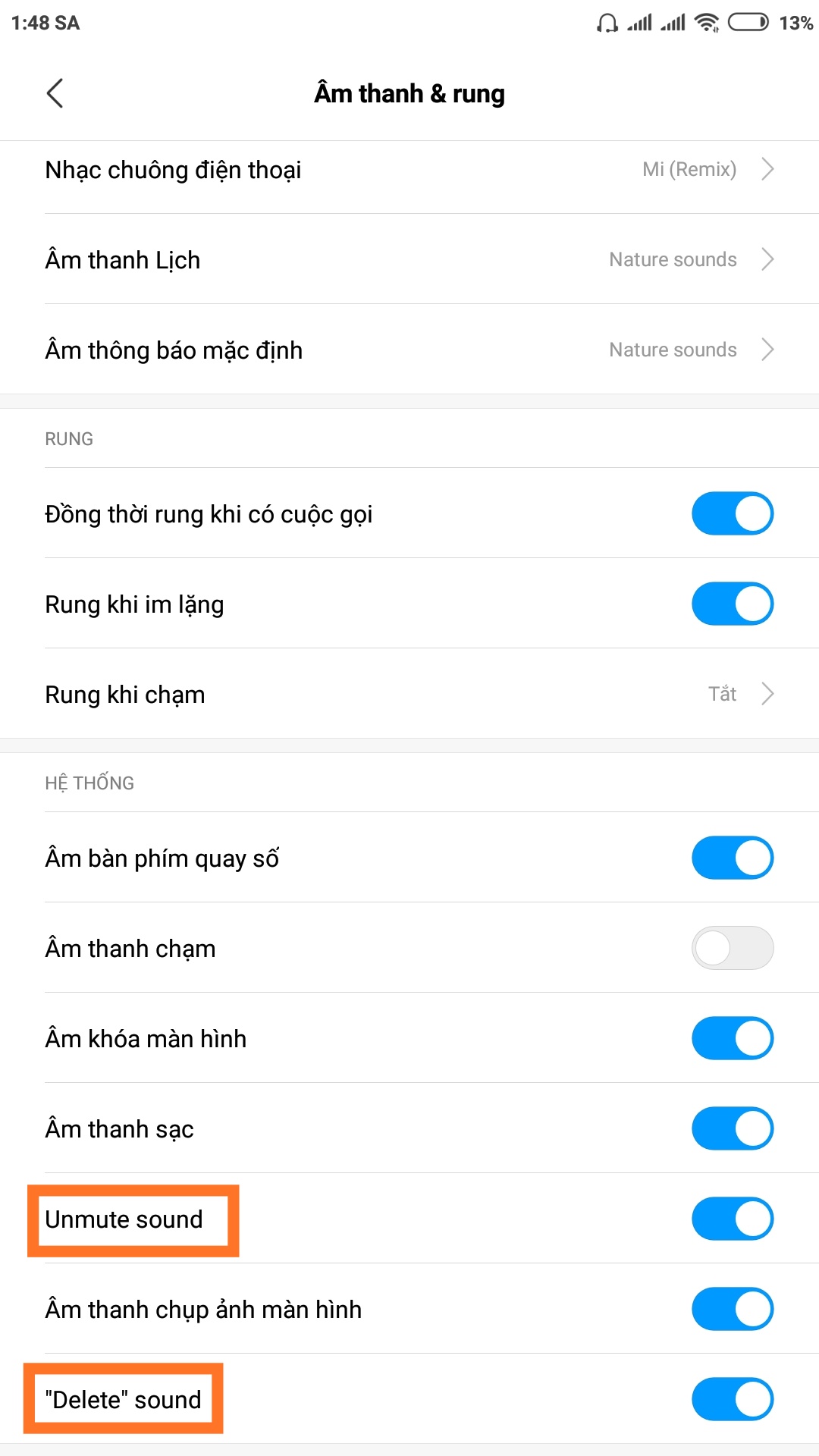Screen dimensions: 819x1456
Task: Turn off Âm bàn phím quay số
Action: tap(733, 858)
